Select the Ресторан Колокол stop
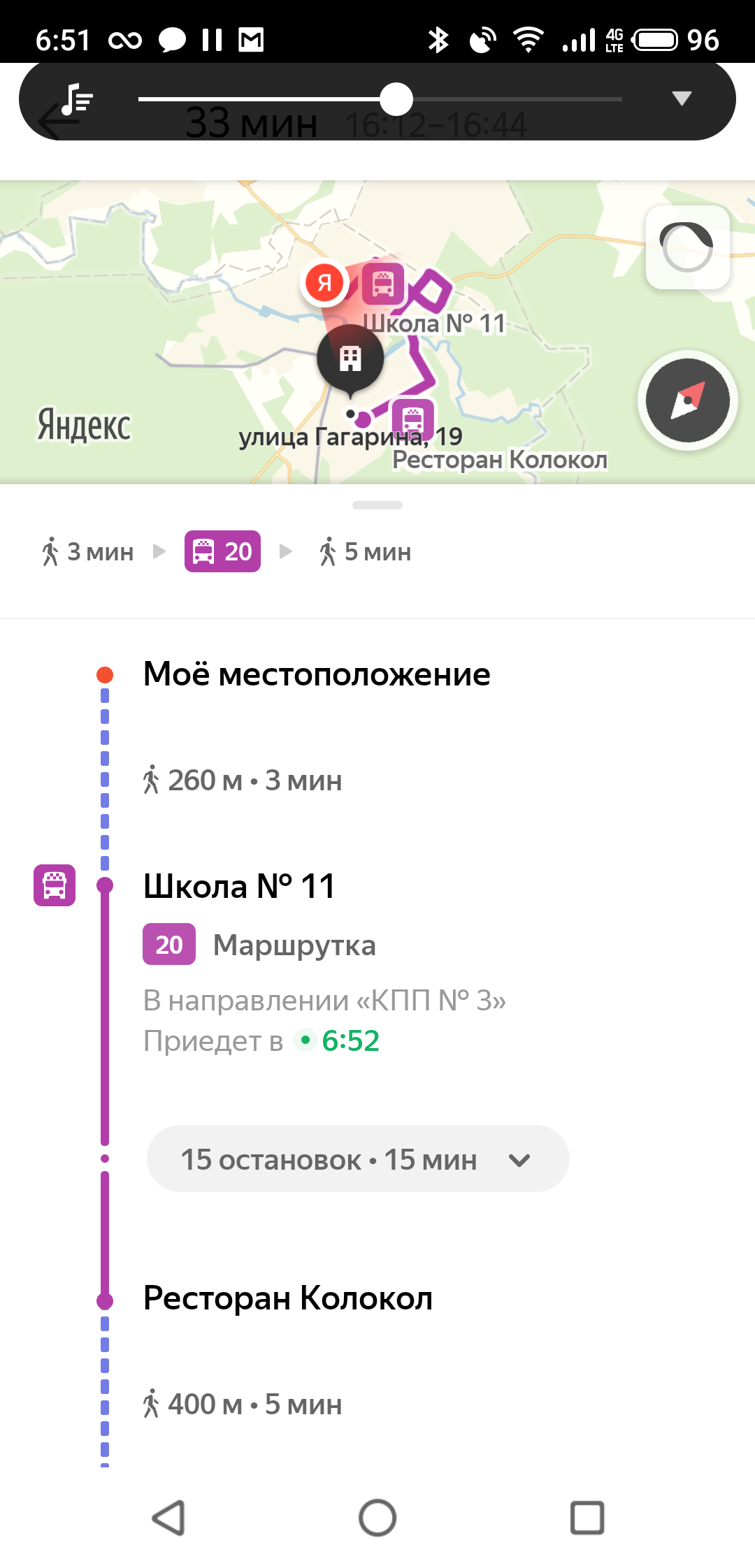755x1568 pixels. [x=288, y=1298]
